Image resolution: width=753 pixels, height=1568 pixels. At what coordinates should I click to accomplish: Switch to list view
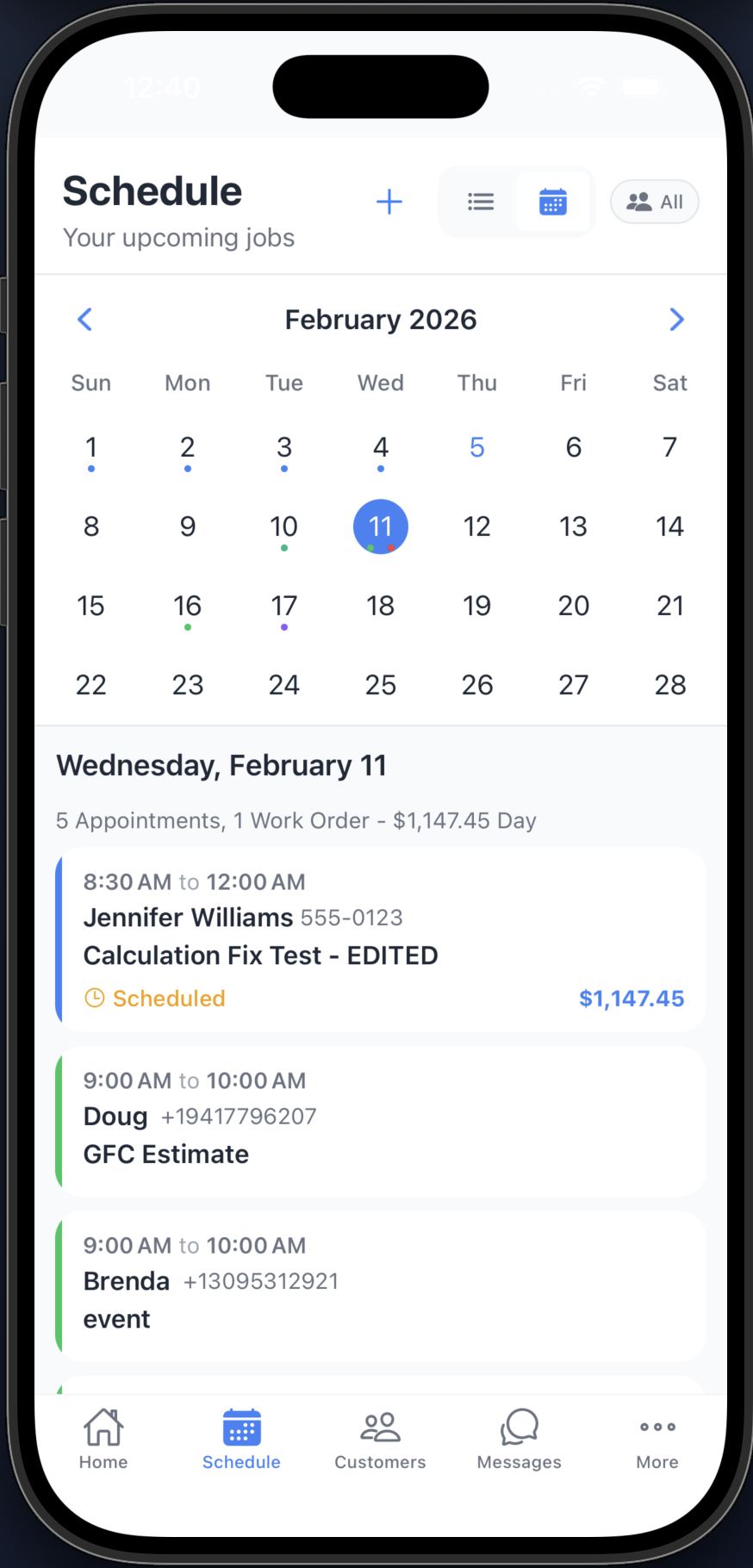click(x=480, y=202)
